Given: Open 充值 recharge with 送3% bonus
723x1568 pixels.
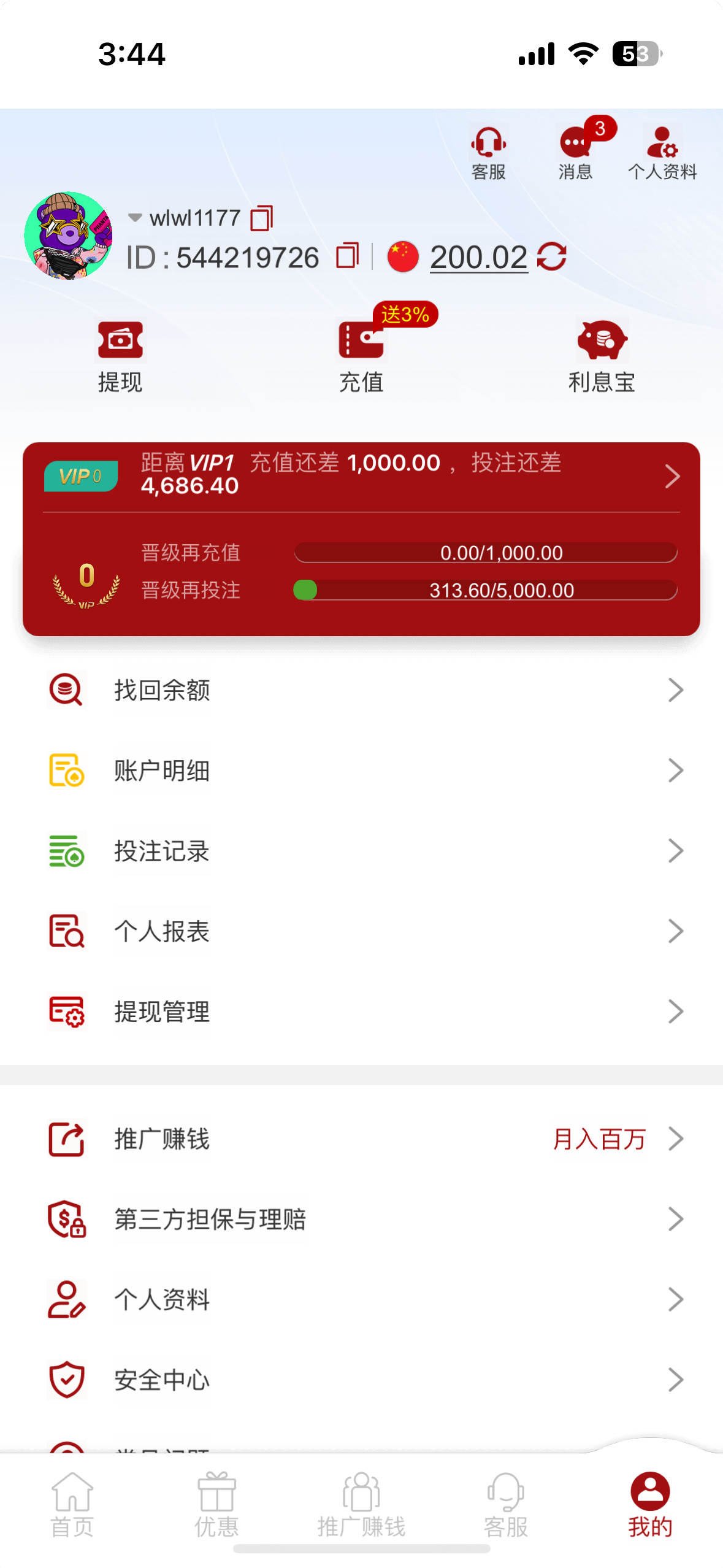Looking at the screenshot, I should click(x=361, y=356).
